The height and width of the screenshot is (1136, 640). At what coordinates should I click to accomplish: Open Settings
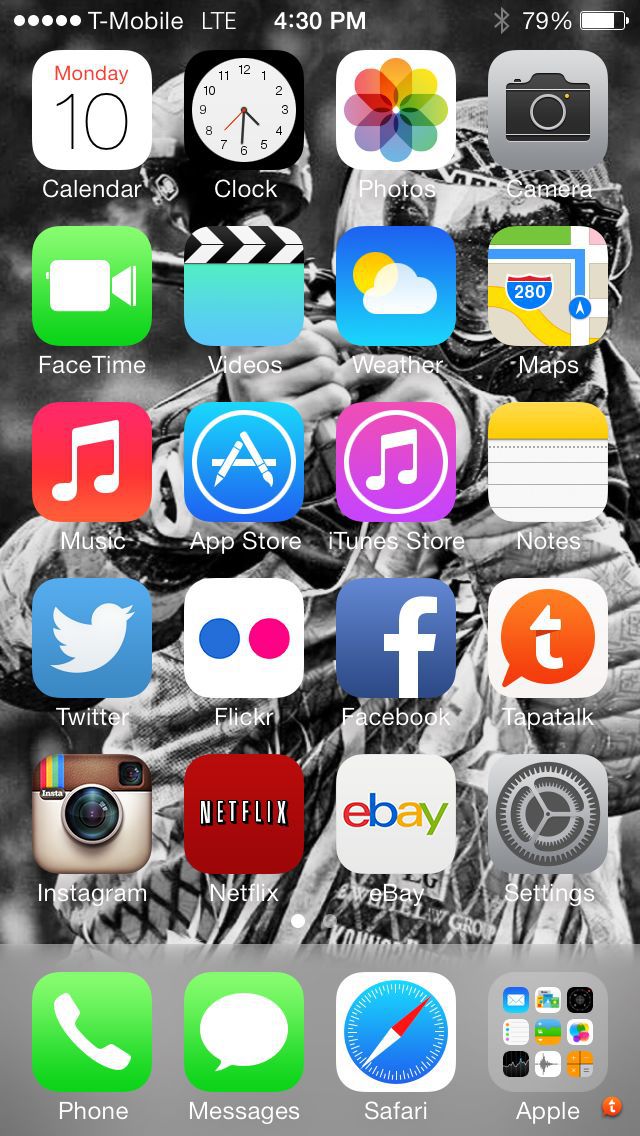pos(548,814)
